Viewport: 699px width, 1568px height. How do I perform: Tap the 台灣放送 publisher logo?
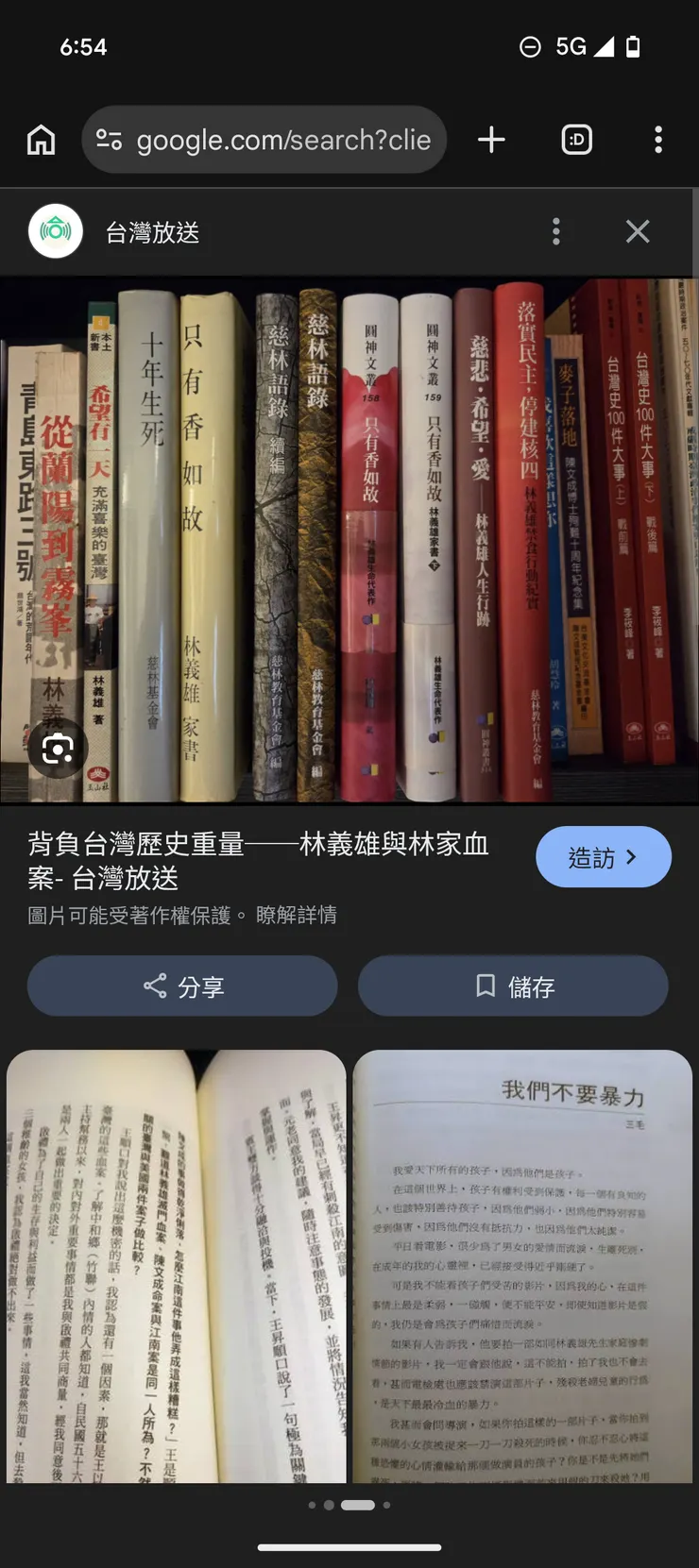point(55,230)
